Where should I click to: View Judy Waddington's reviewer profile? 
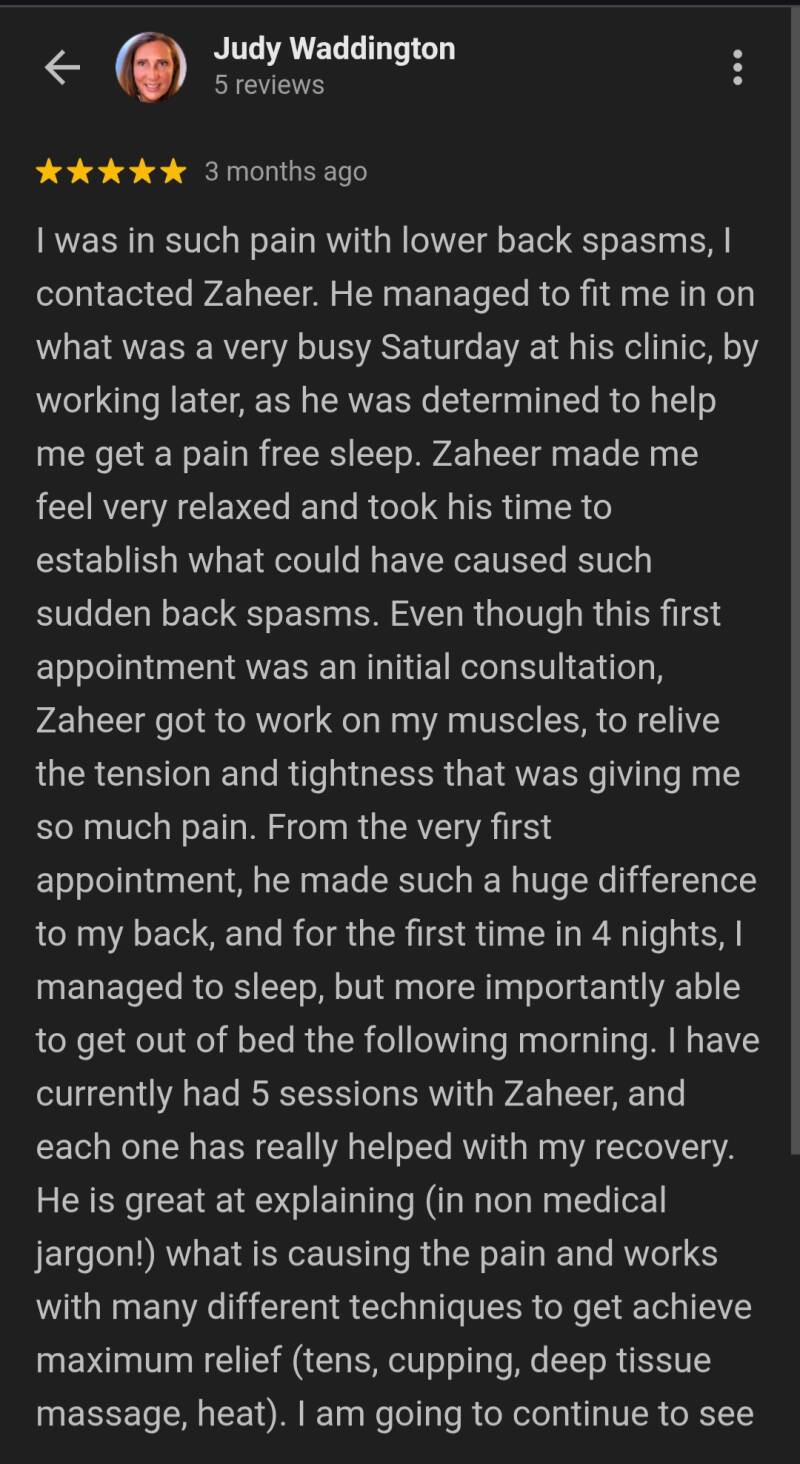pyautogui.click(x=334, y=49)
